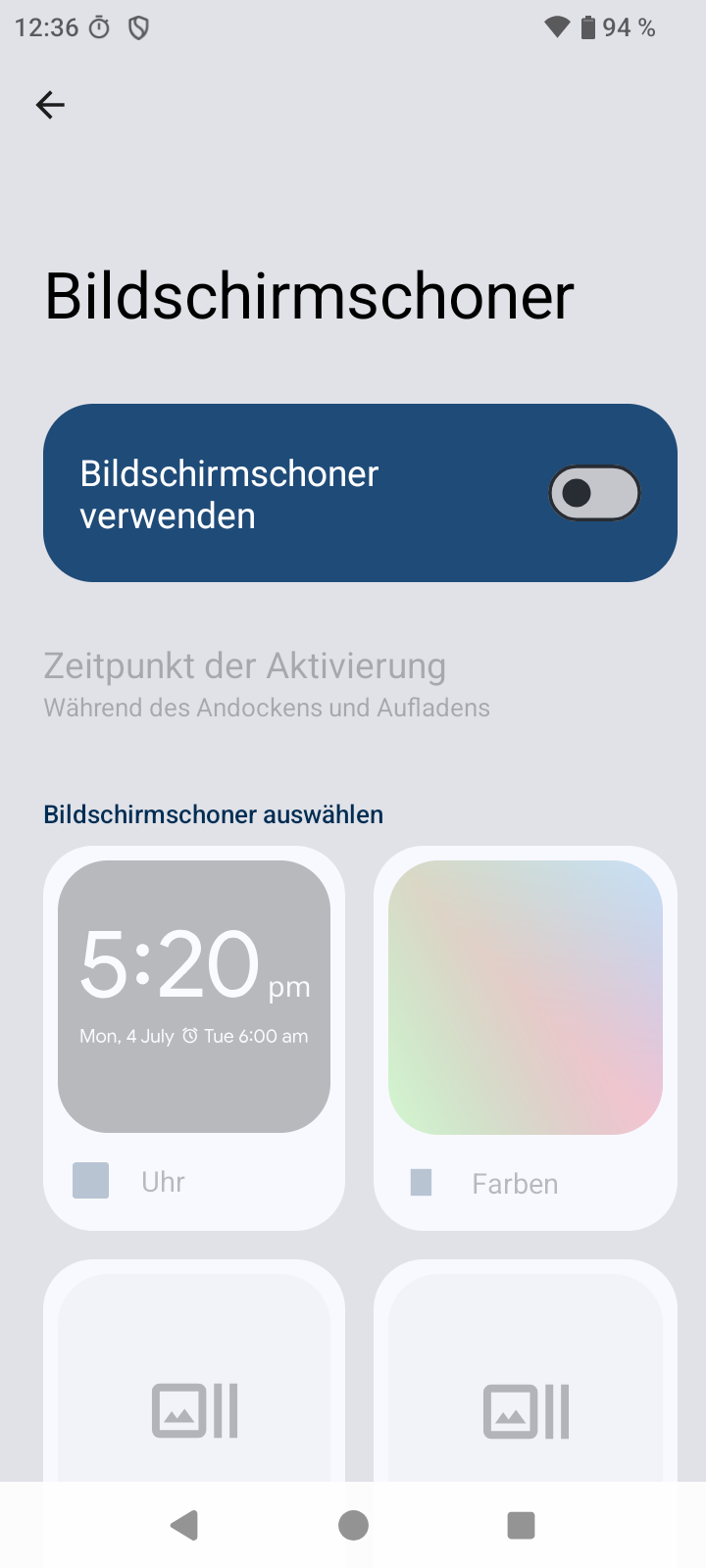The width and height of the screenshot is (706, 1568).
Task: Select the Uhr screensaver card
Action: pyautogui.click(x=194, y=1037)
